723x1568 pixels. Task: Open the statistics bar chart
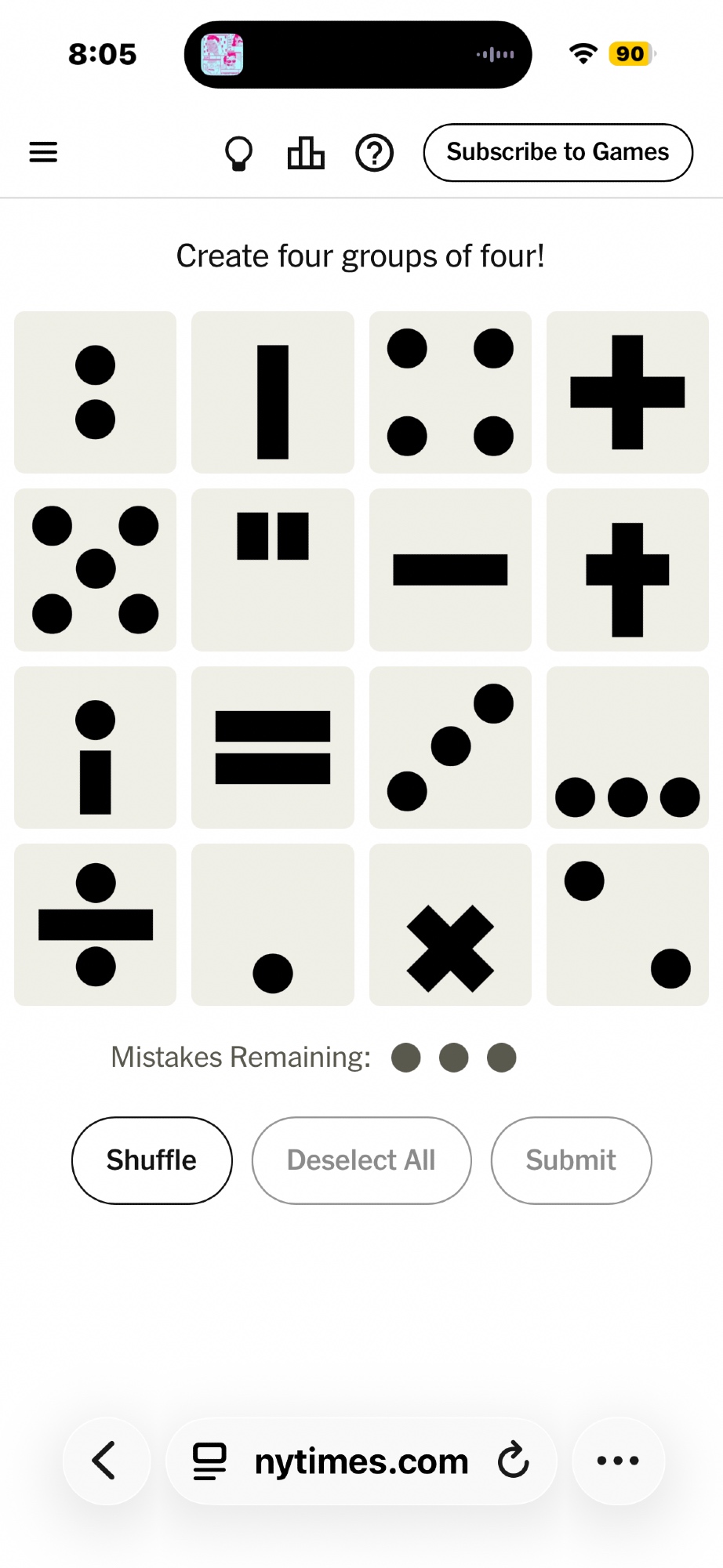[306, 153]
